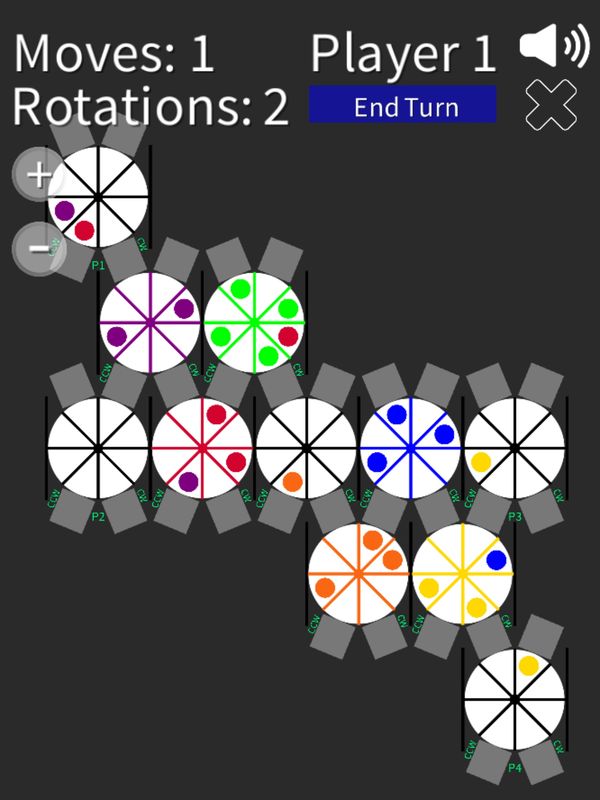
Task: Close the game with the X icon
Action: [x=552, y=106]
